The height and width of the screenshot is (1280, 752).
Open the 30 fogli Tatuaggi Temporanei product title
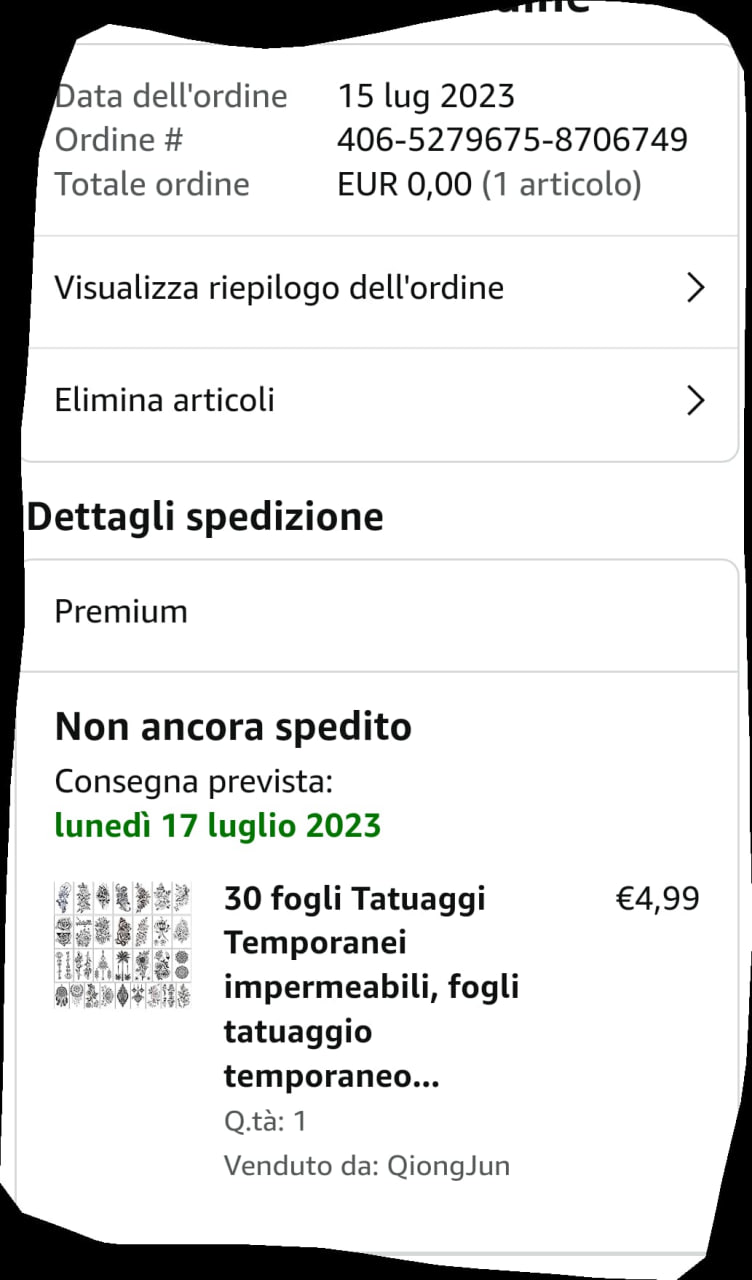coord(371,986)
